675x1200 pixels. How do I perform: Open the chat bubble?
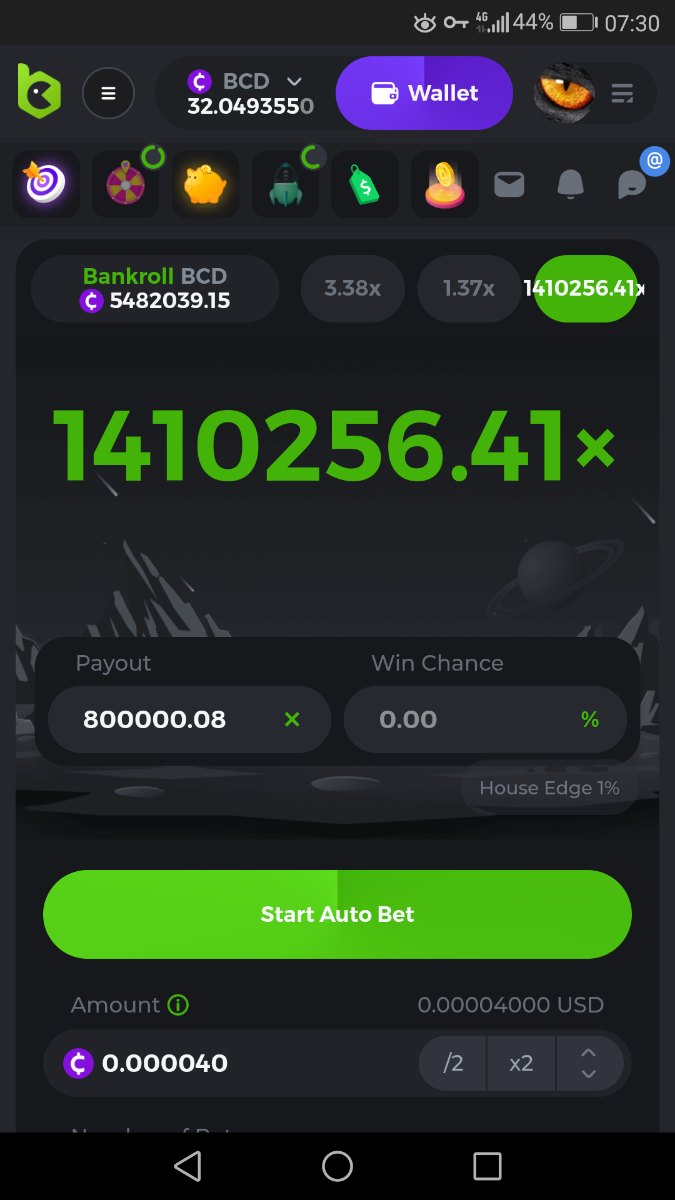coord(632,184)
